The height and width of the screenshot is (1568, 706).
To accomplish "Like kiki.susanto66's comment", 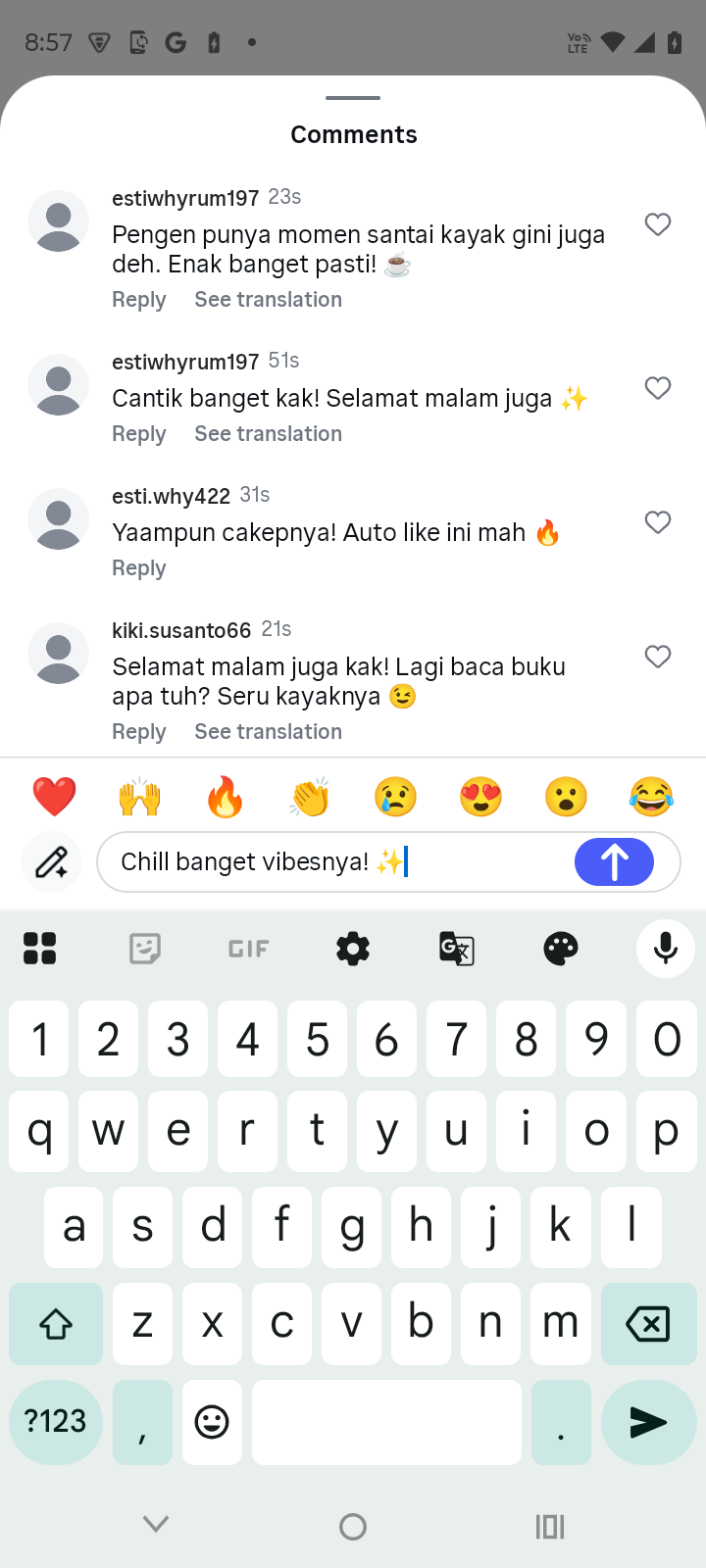I will [658, 657].
